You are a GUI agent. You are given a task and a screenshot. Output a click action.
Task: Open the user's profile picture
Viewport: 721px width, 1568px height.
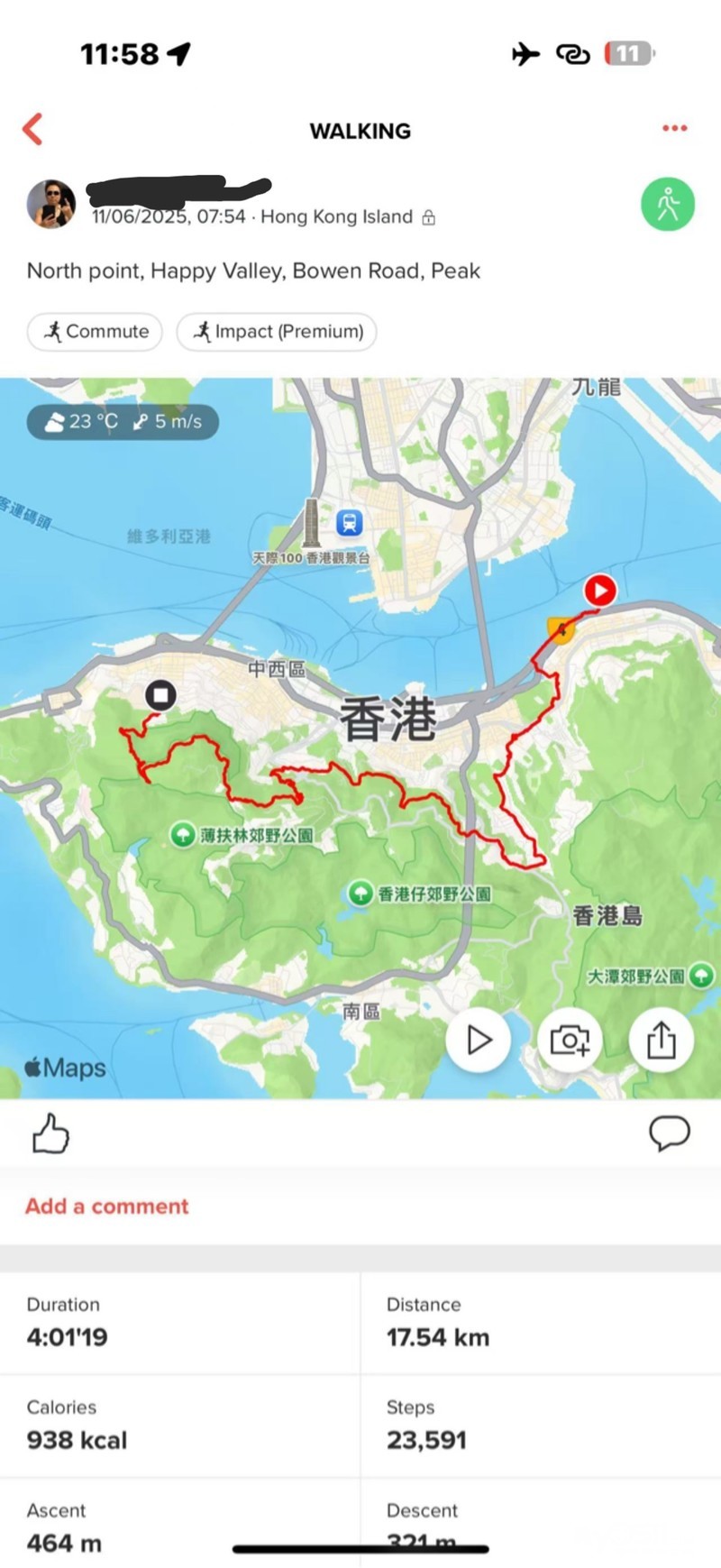50,204
